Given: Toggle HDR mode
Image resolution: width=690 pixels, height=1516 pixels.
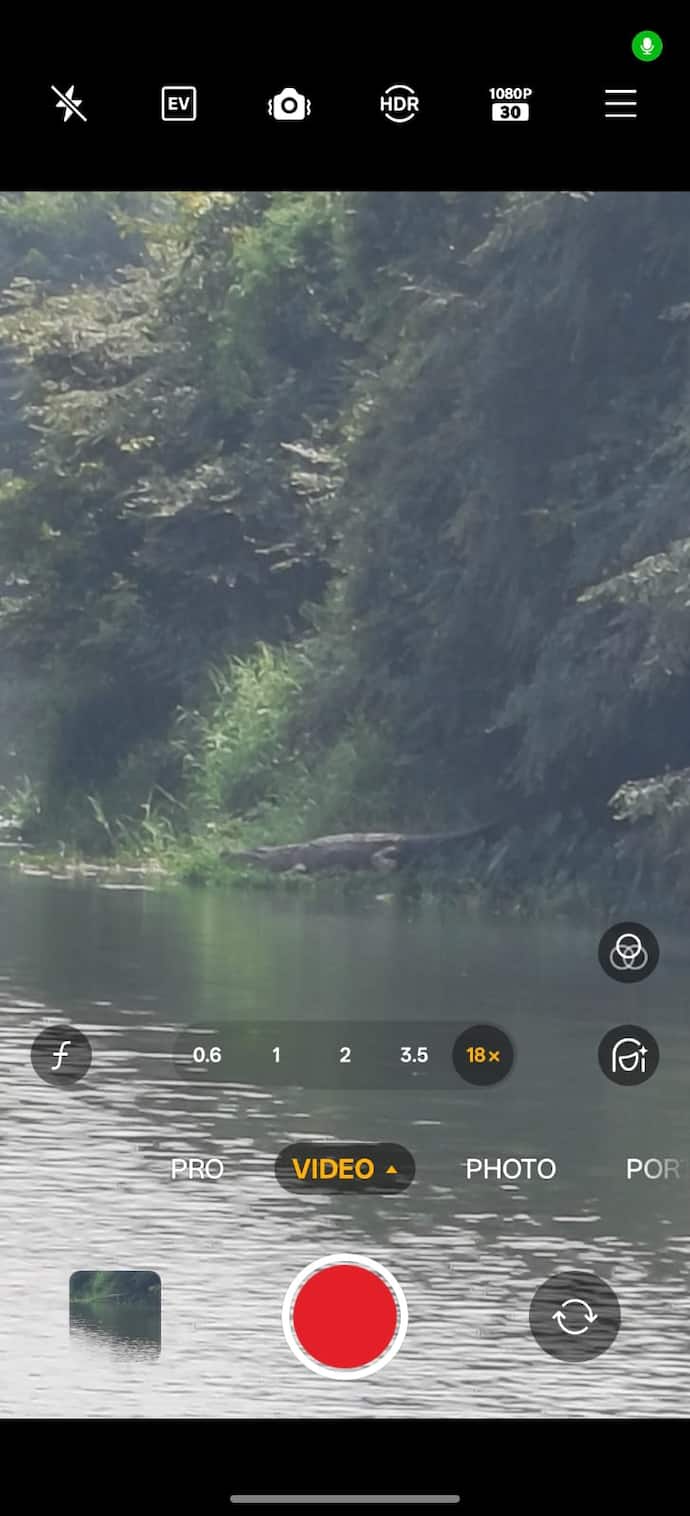Looking at the screenshot, I should [x=399, y=104].
